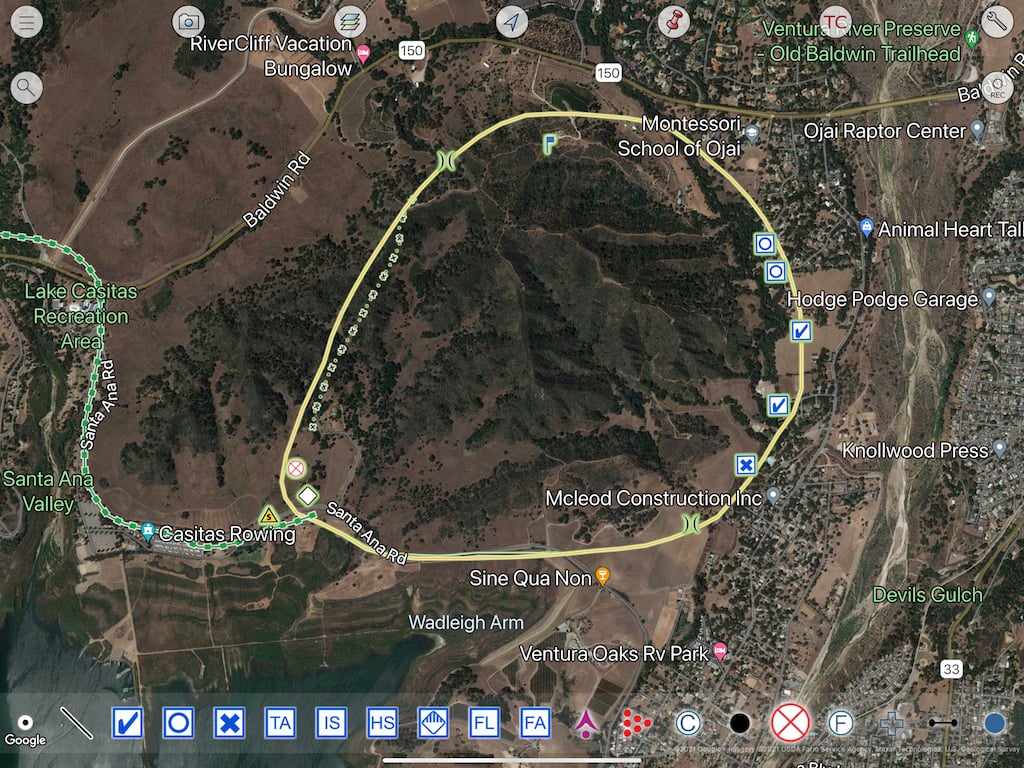Center map on current location arrow
This screenshot has width=1024, height=768.
coord(512,21)
